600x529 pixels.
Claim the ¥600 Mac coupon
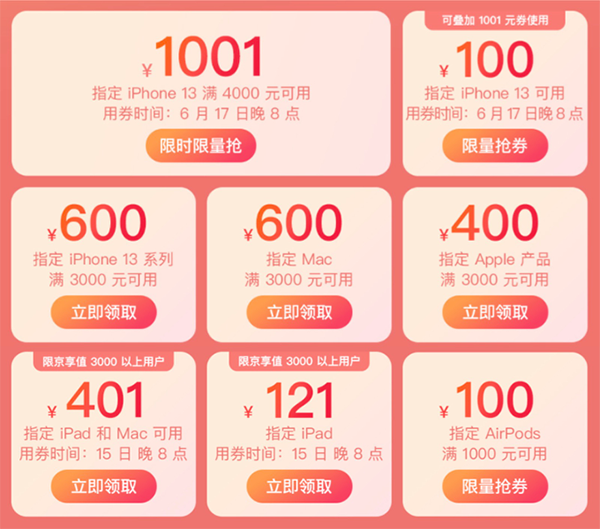click(x=300, y=312)
